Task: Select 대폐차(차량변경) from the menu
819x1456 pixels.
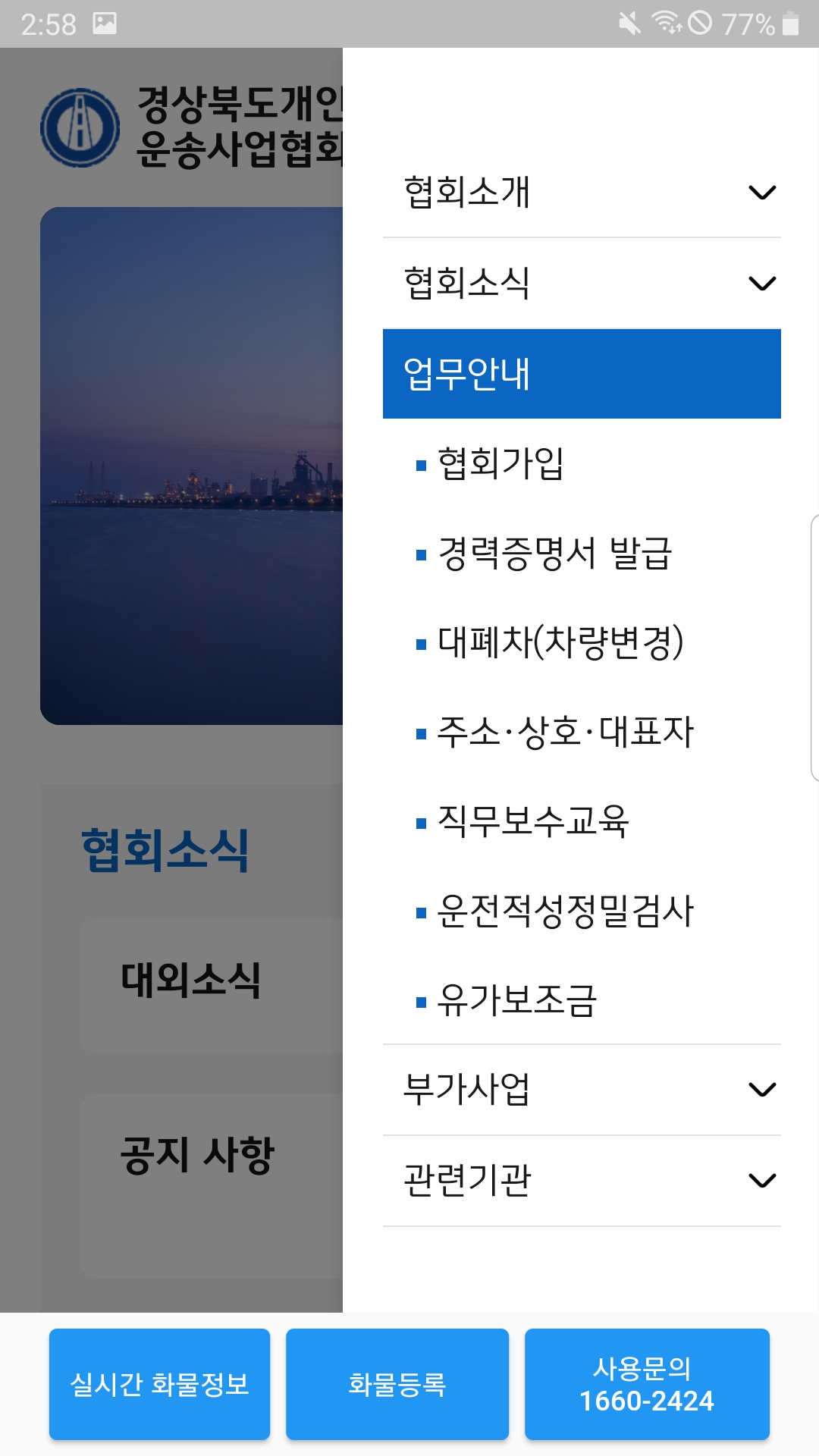Action: tap(560, 643)
